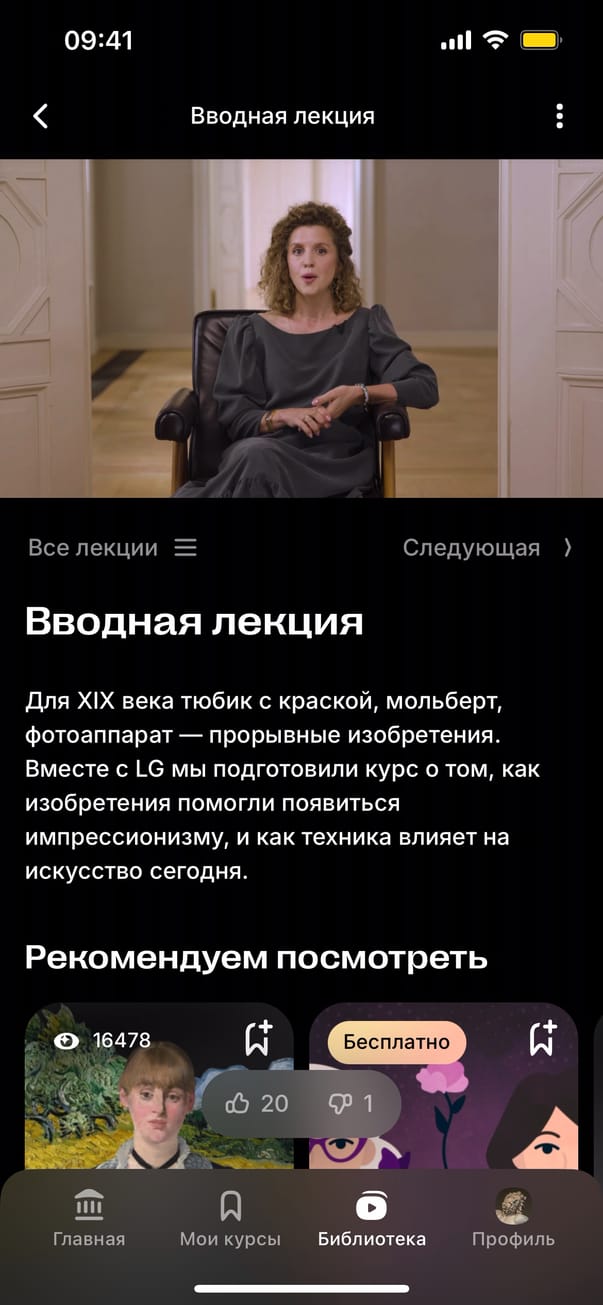
Task: Like the lecture with thumbs up
Action: pyautogui.click(x=257, y=1103)
